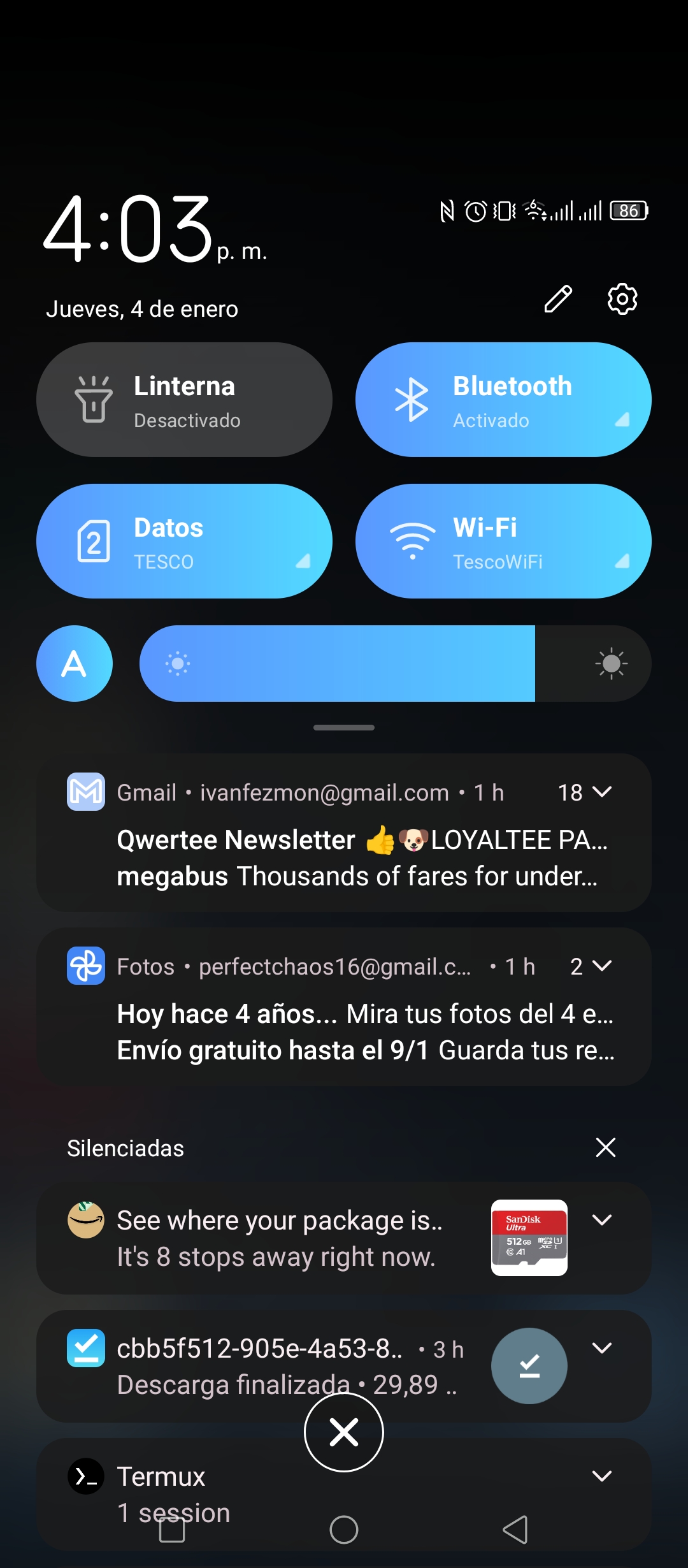This screenshot has height=1568, width=688.
Task: Expand the Termux session notification
Action: [602, 1476]
